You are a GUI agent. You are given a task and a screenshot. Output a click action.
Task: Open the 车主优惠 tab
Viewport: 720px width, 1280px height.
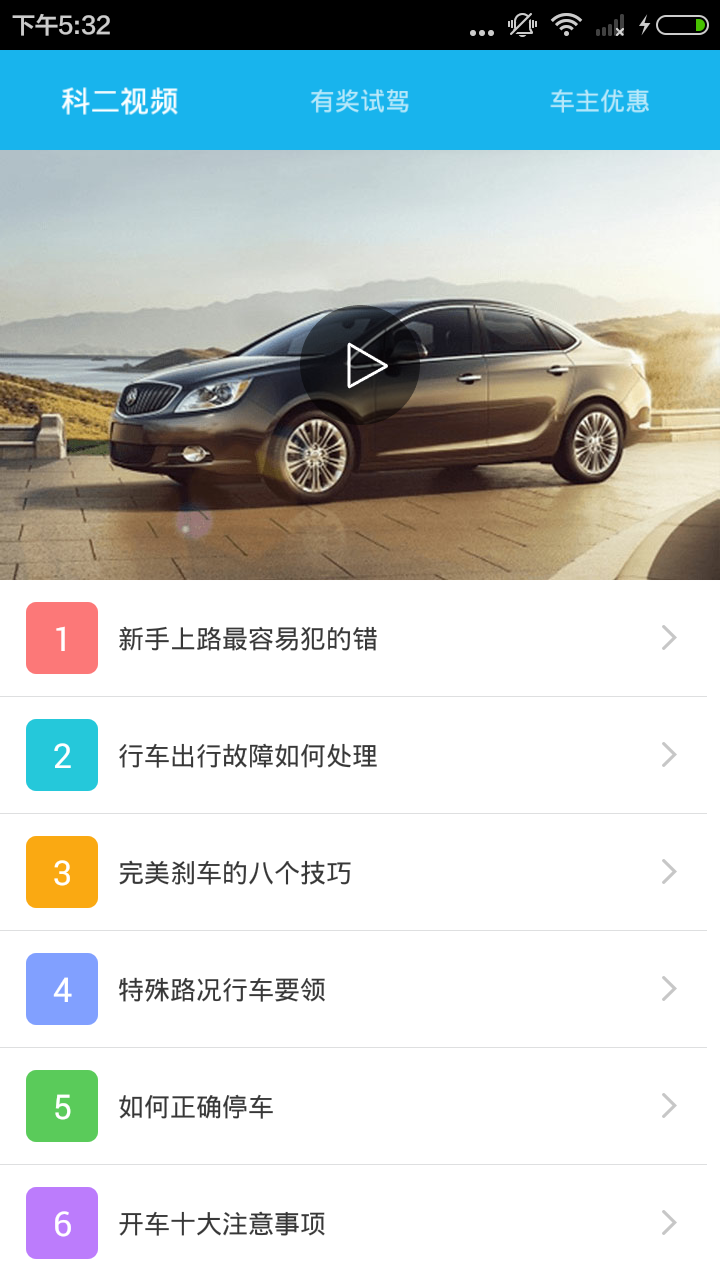point(600,101)
